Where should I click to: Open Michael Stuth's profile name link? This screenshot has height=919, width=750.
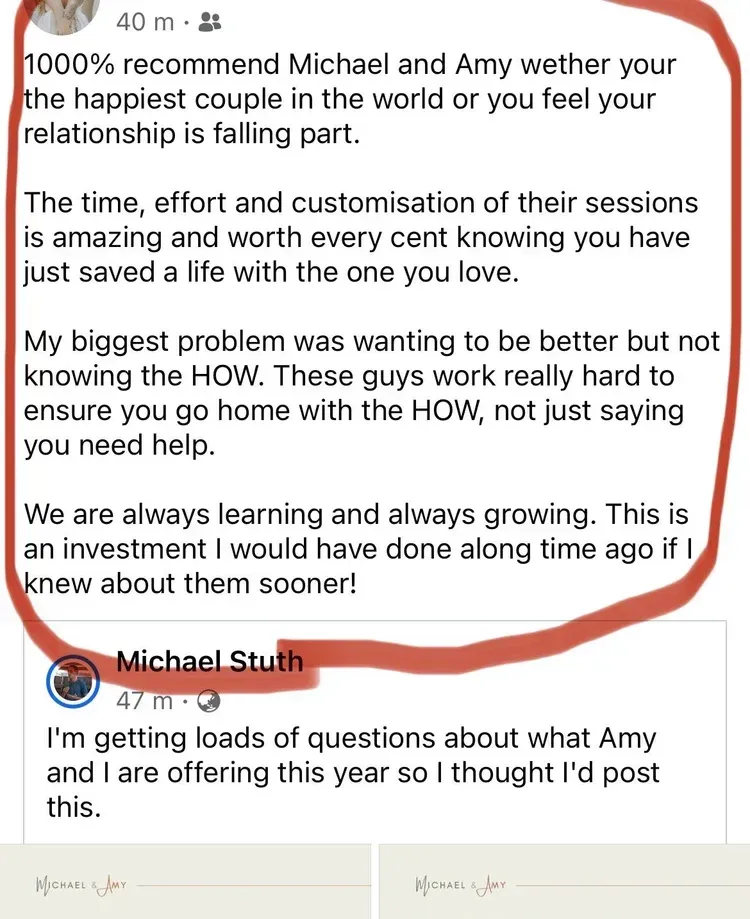pos(209,661)
